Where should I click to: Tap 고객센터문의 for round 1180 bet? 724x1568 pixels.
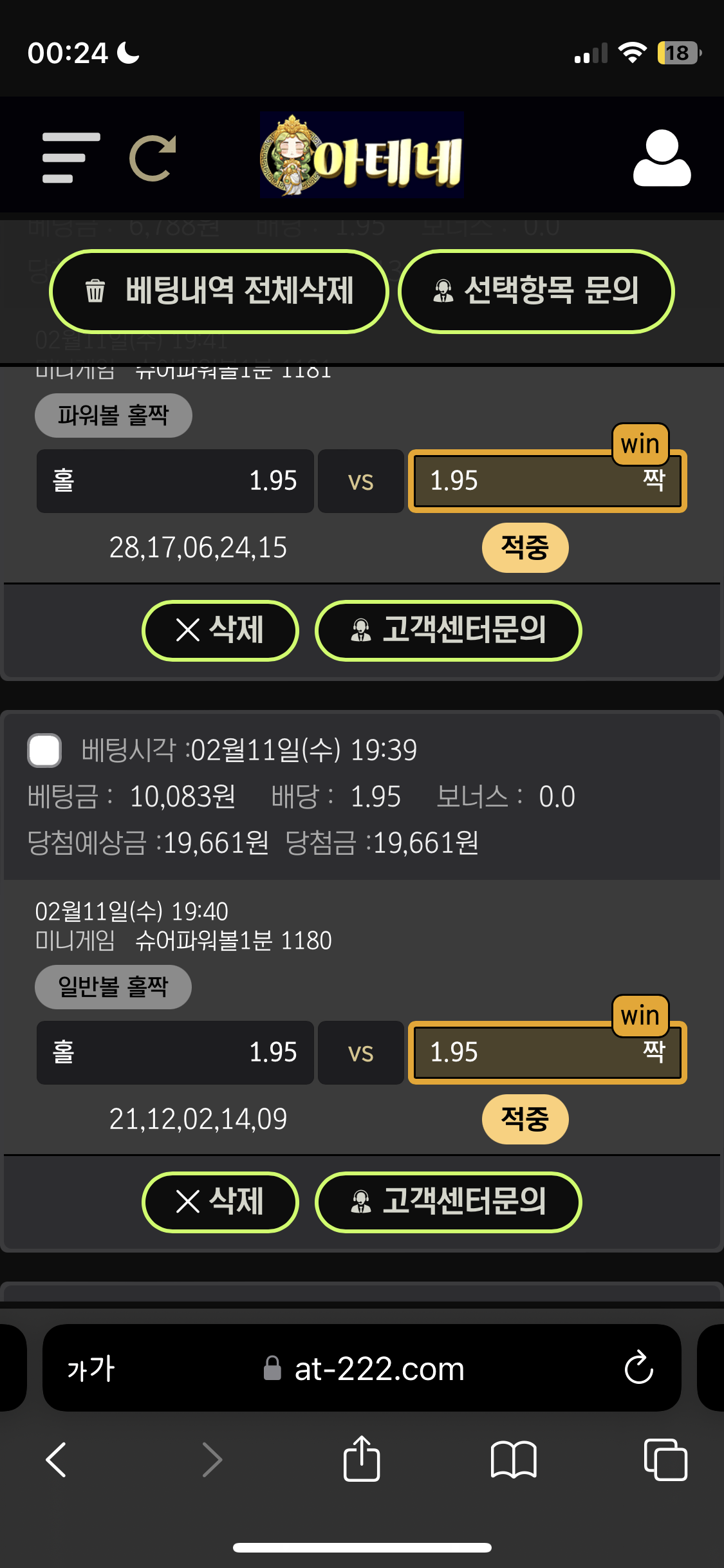pyautogui.click(x=448, y=1202)
